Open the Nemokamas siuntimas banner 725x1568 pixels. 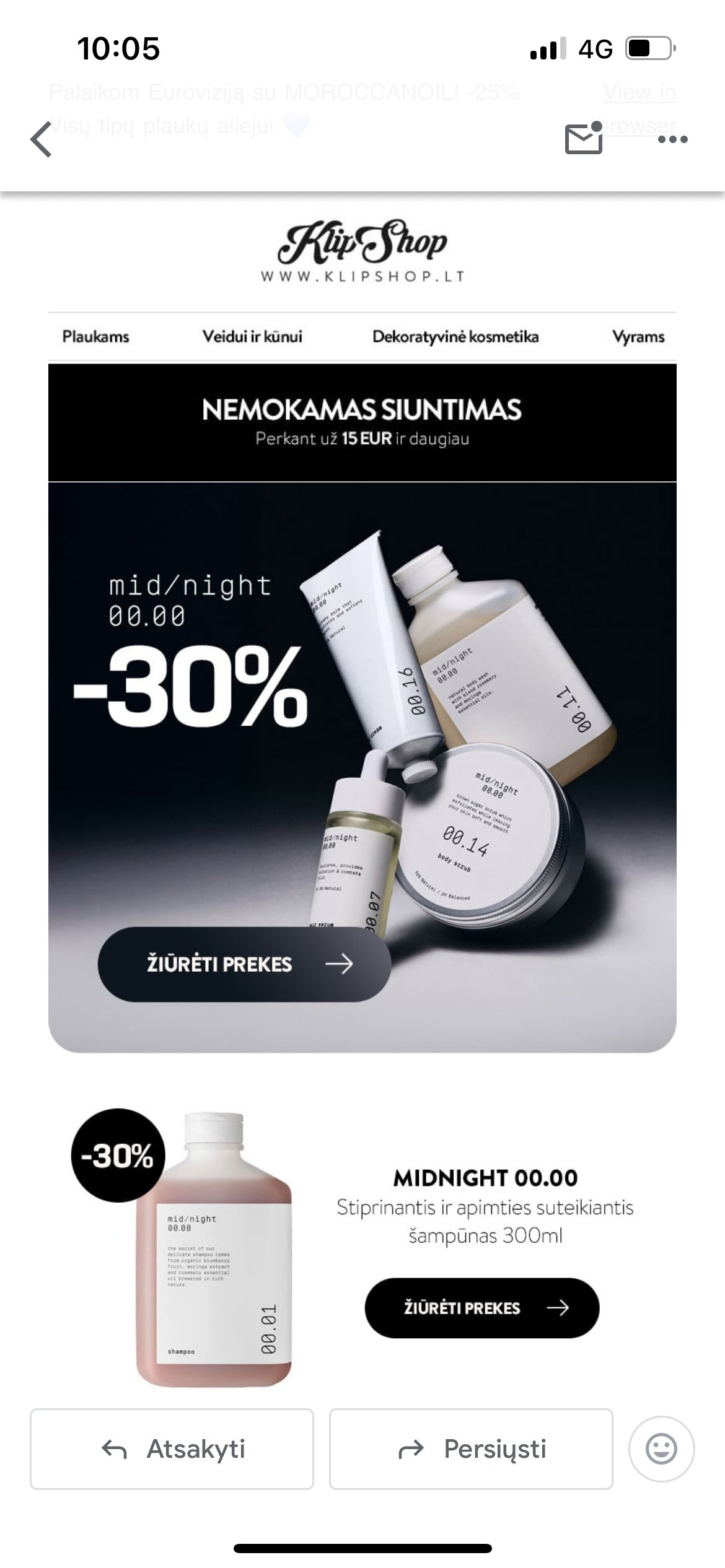click(362, 422)
